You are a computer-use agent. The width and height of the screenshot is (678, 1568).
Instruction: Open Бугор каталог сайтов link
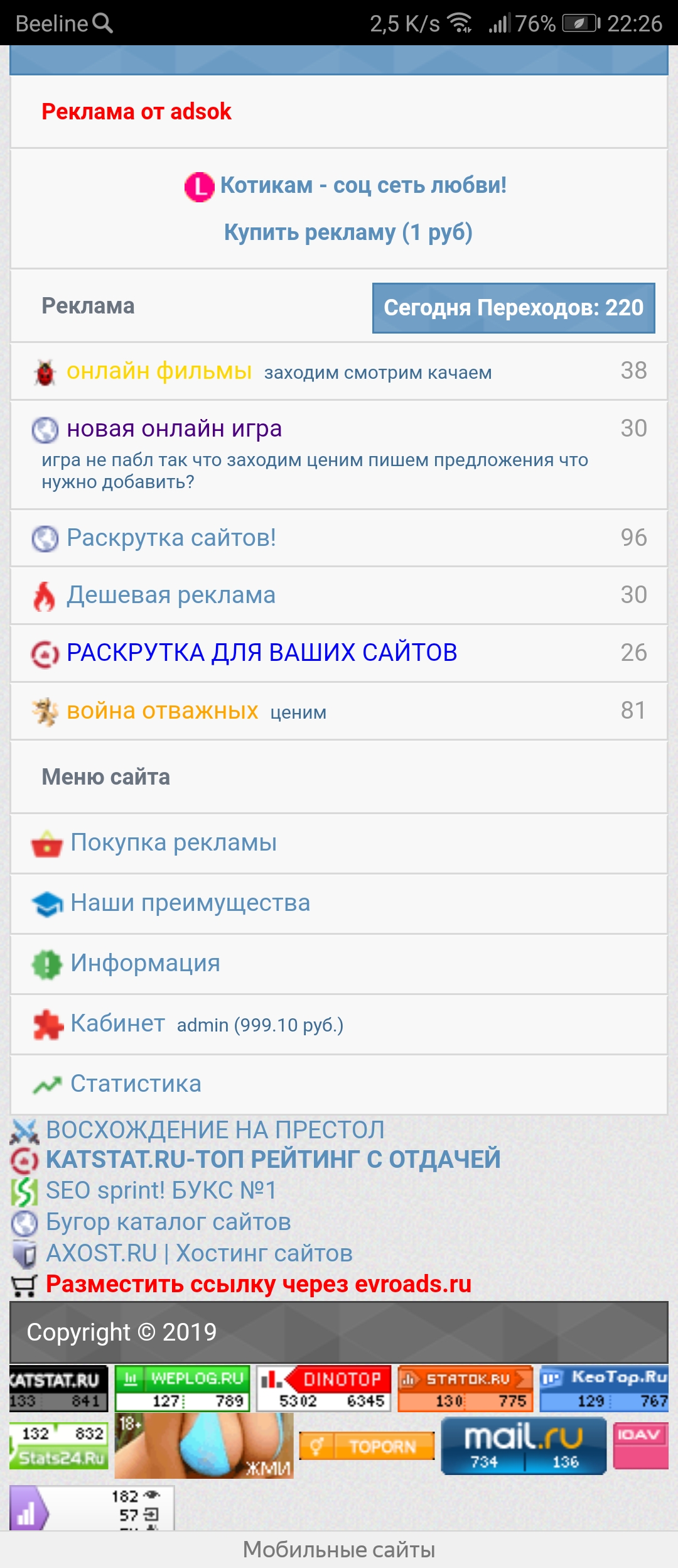coord(168,1222)
